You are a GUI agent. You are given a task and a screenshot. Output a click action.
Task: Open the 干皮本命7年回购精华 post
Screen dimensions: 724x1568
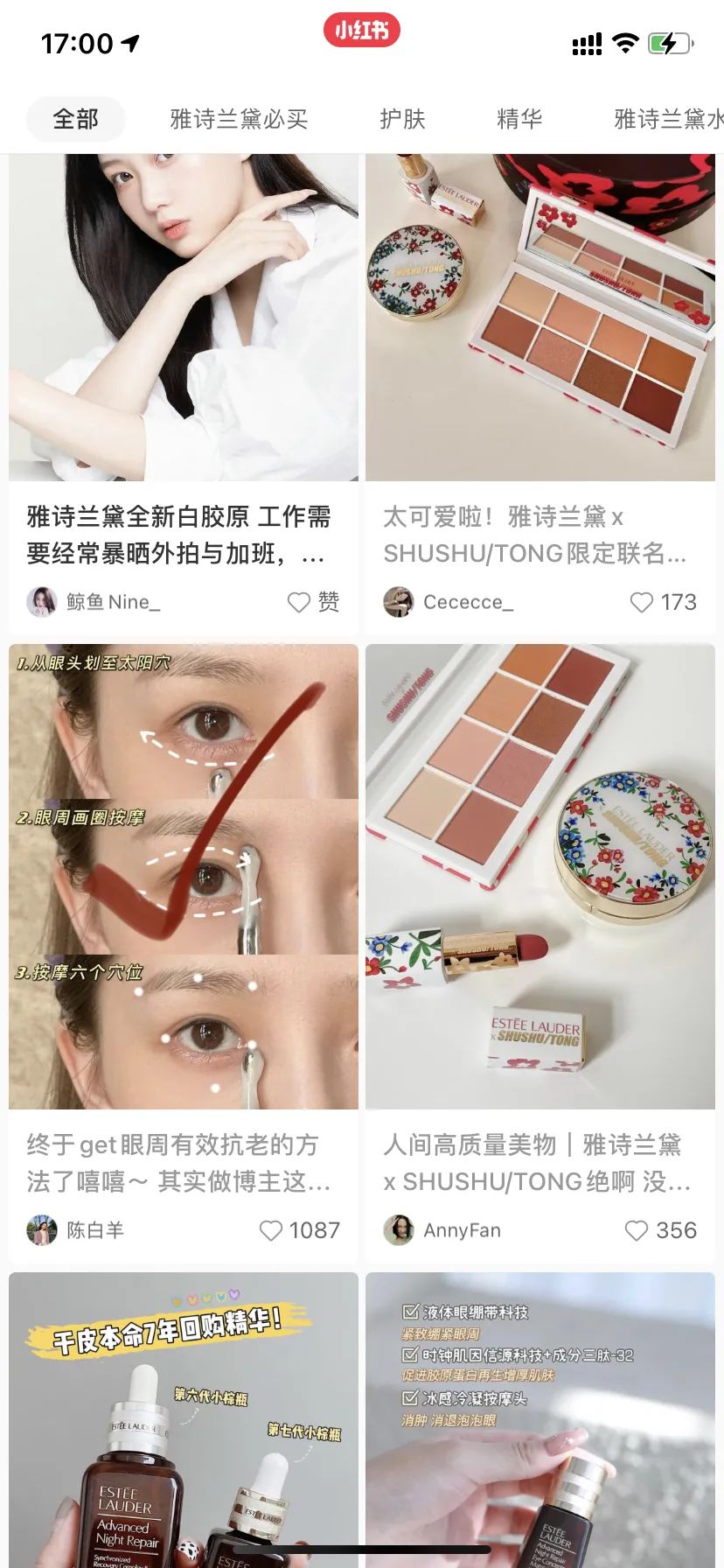184,1417
